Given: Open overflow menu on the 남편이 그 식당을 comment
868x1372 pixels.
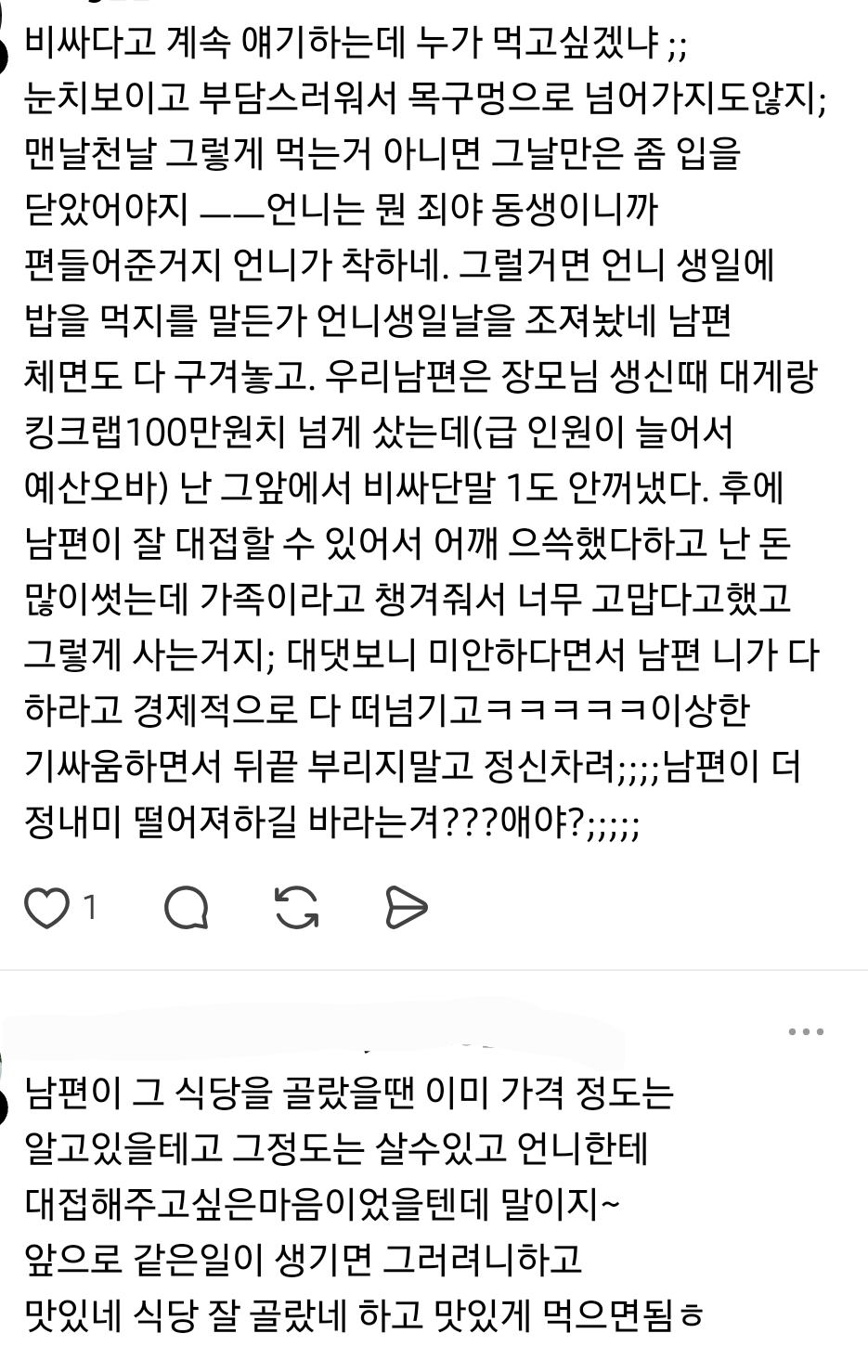Looking at the screenshot, I should pyautogui.click(x=805, y=1031).
